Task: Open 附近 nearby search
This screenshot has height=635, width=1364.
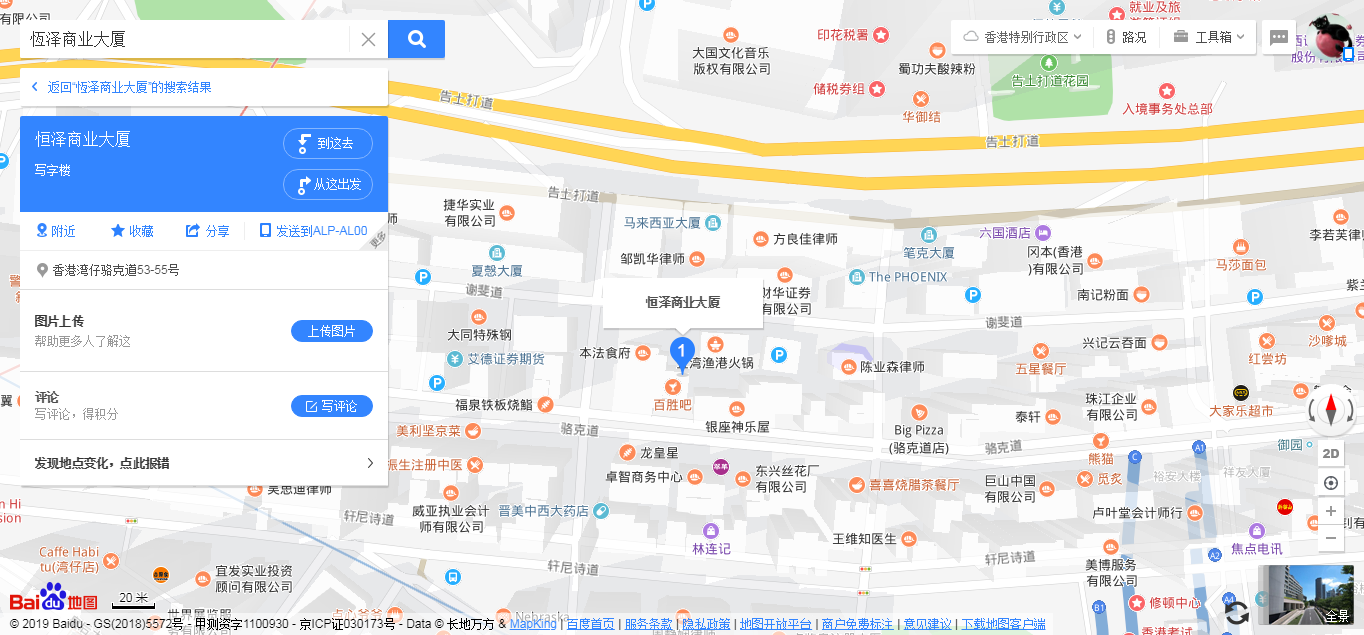Action: click(x=56, y=231)
